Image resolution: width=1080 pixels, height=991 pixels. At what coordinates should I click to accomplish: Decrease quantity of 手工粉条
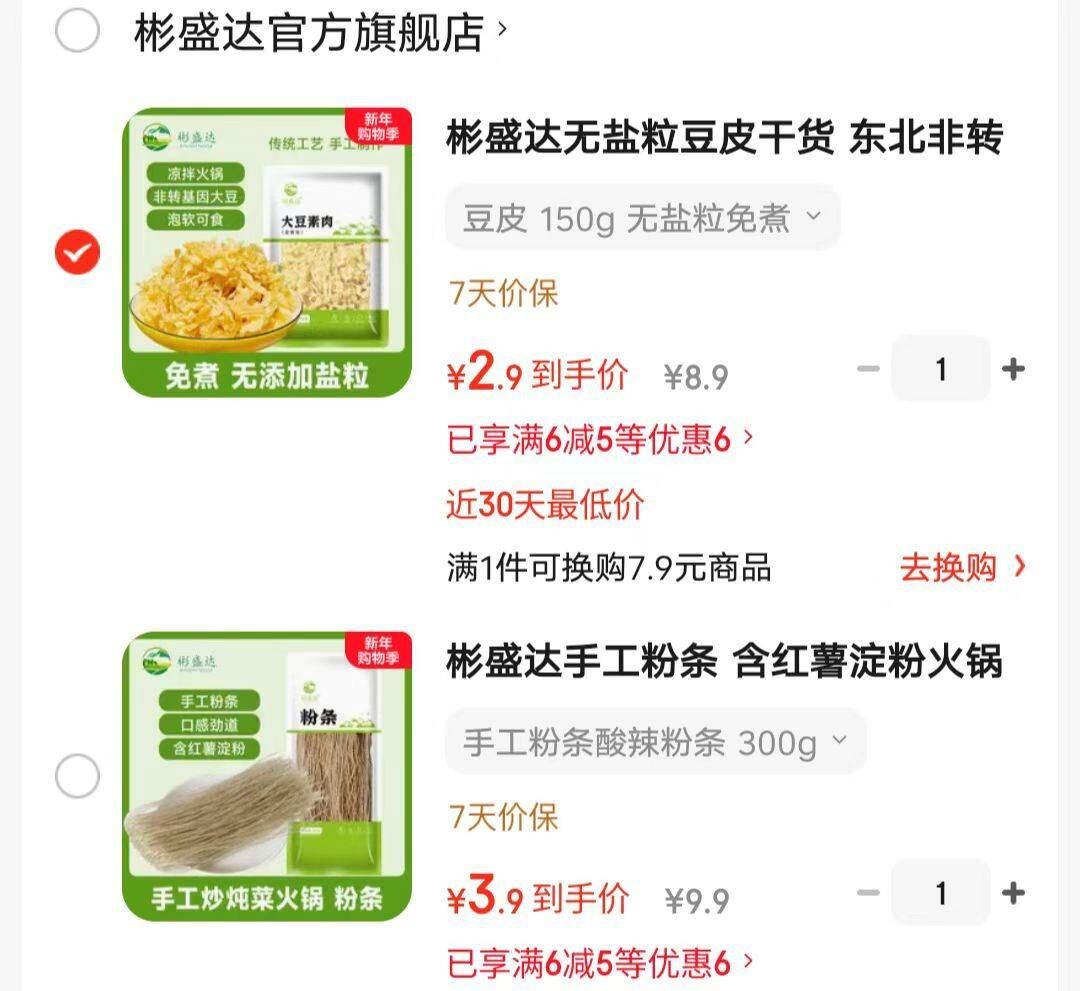tap(868, 893)
